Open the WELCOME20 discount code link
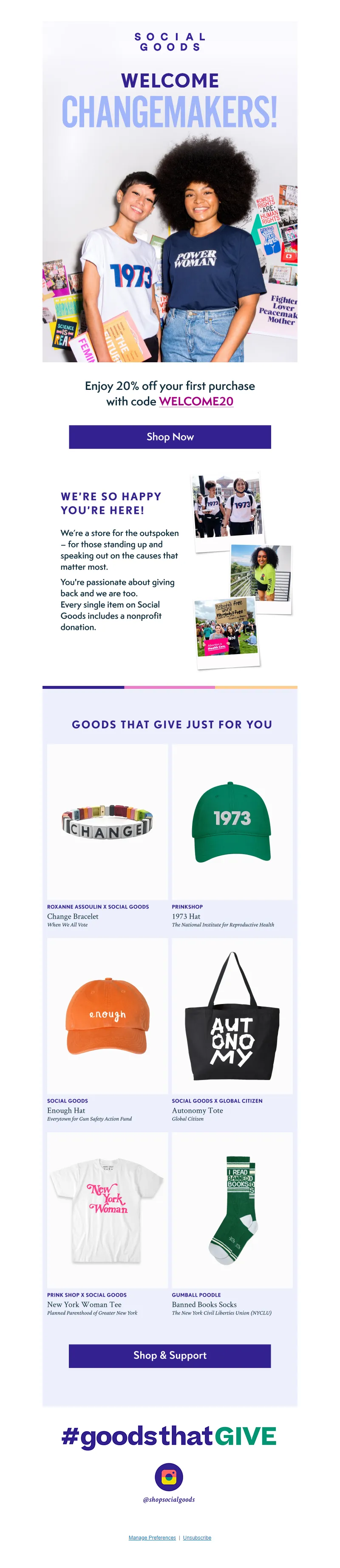 click(x=195, y=401)
